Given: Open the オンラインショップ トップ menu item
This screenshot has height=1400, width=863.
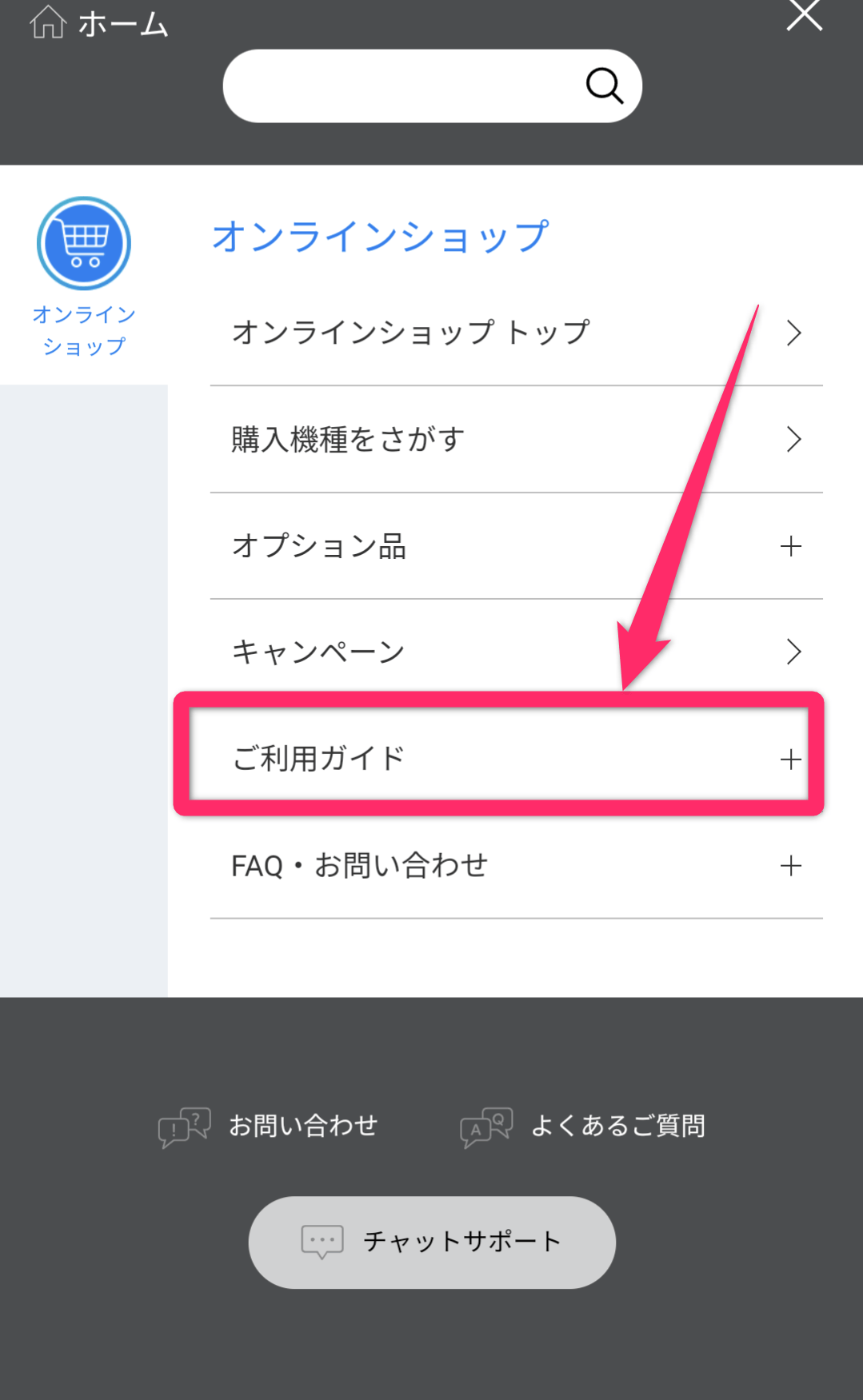Looking at the screenshot, I should pos(410,333).
